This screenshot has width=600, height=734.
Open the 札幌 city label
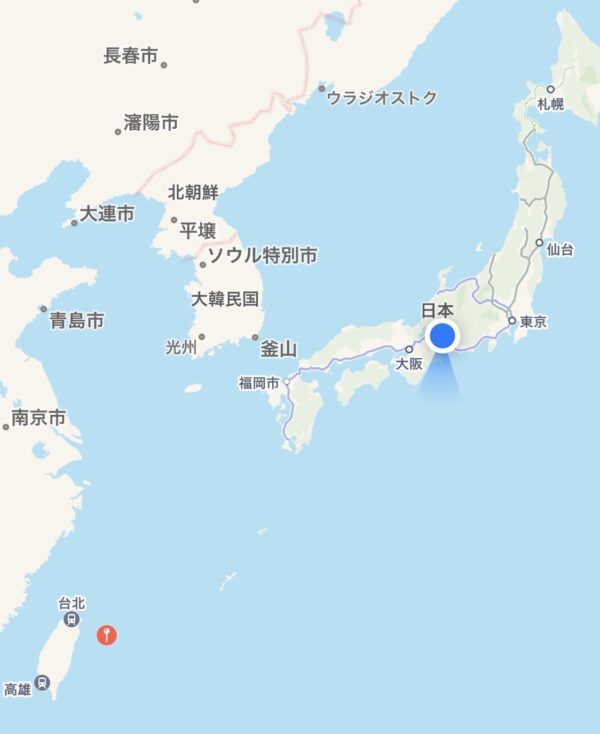(x=551, y=103)
